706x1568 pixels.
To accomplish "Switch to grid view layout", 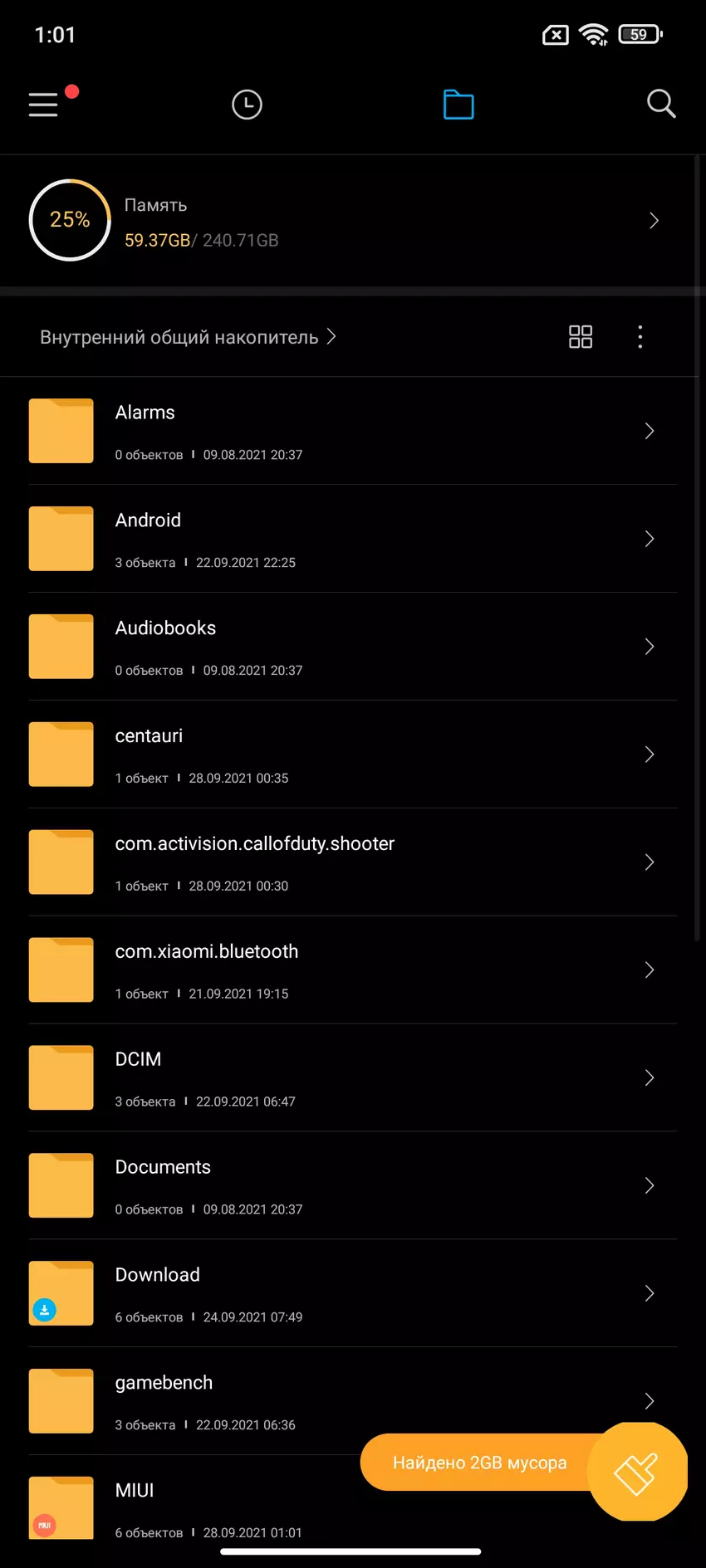I will 581,337.
